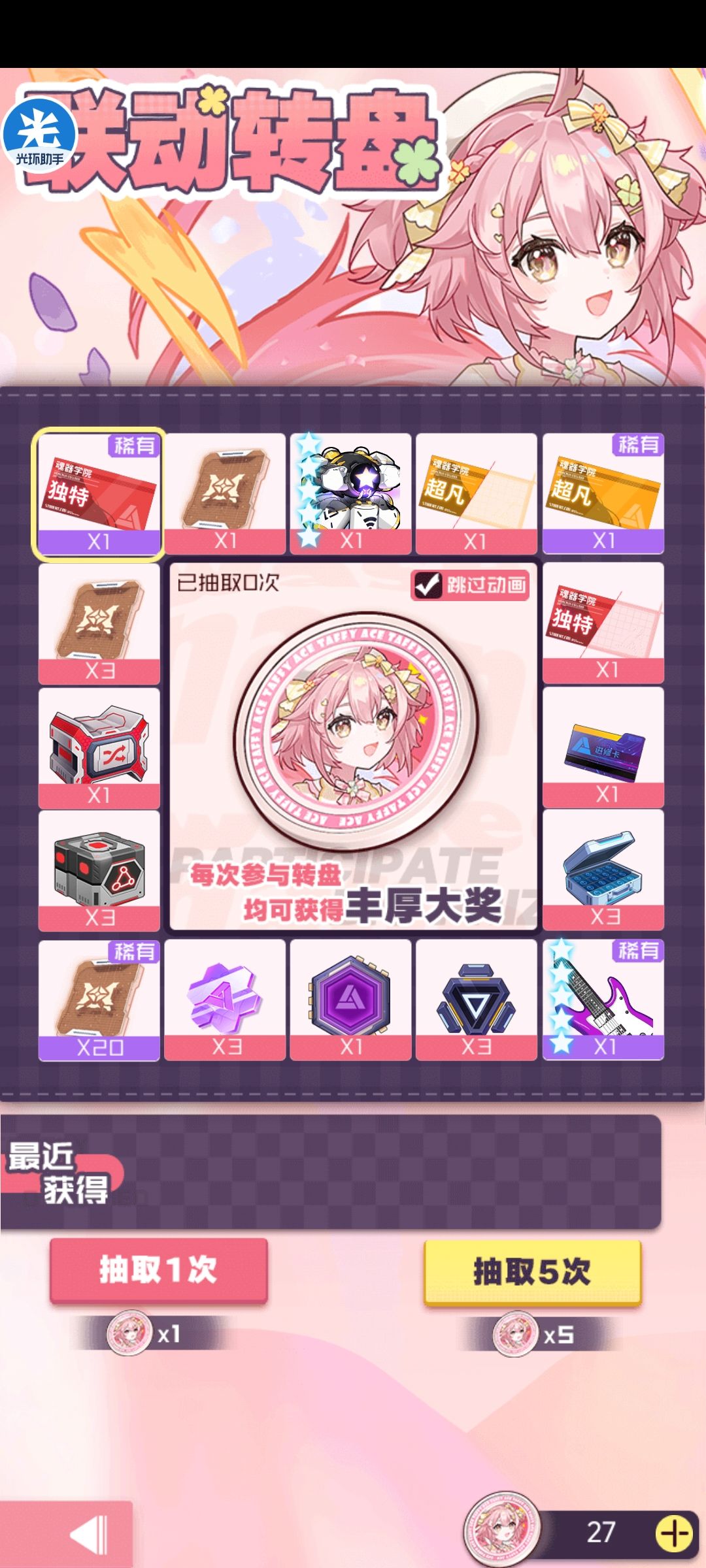Image resolution: width=706 pixels, height=1568 pixels.
Task: Uncheck the 跳过动画 skip animation checkbox
Action: (x=428, y=585)
